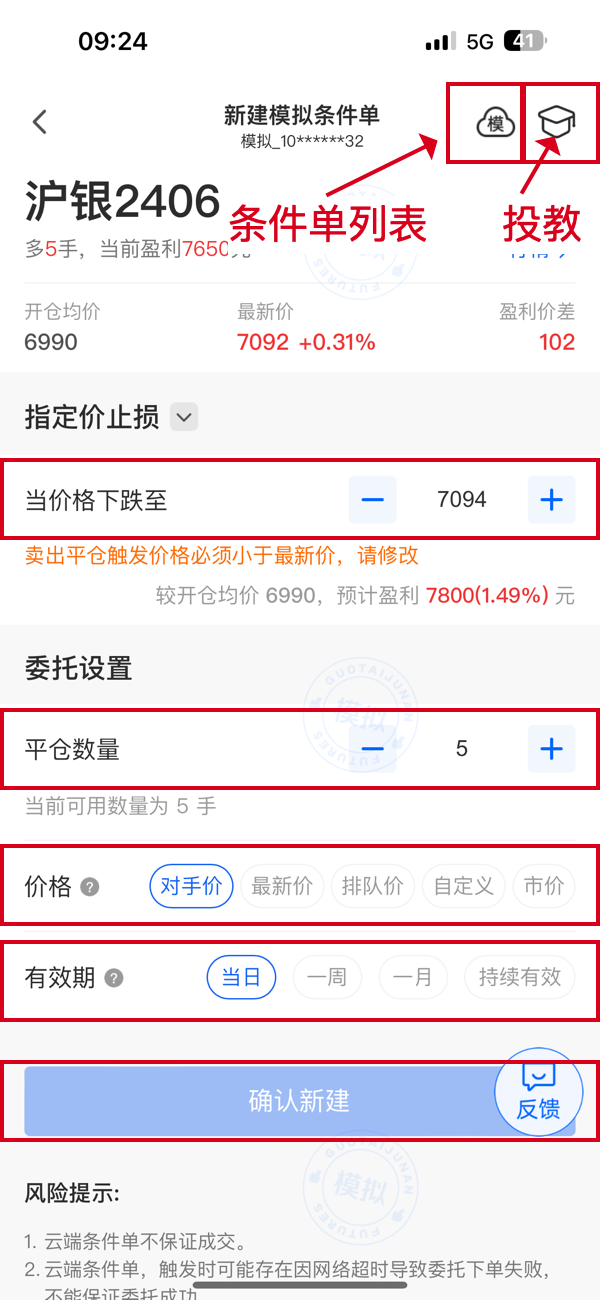Go back using the top-left arrow
The image size is (600, 1300).
[40, 122]
